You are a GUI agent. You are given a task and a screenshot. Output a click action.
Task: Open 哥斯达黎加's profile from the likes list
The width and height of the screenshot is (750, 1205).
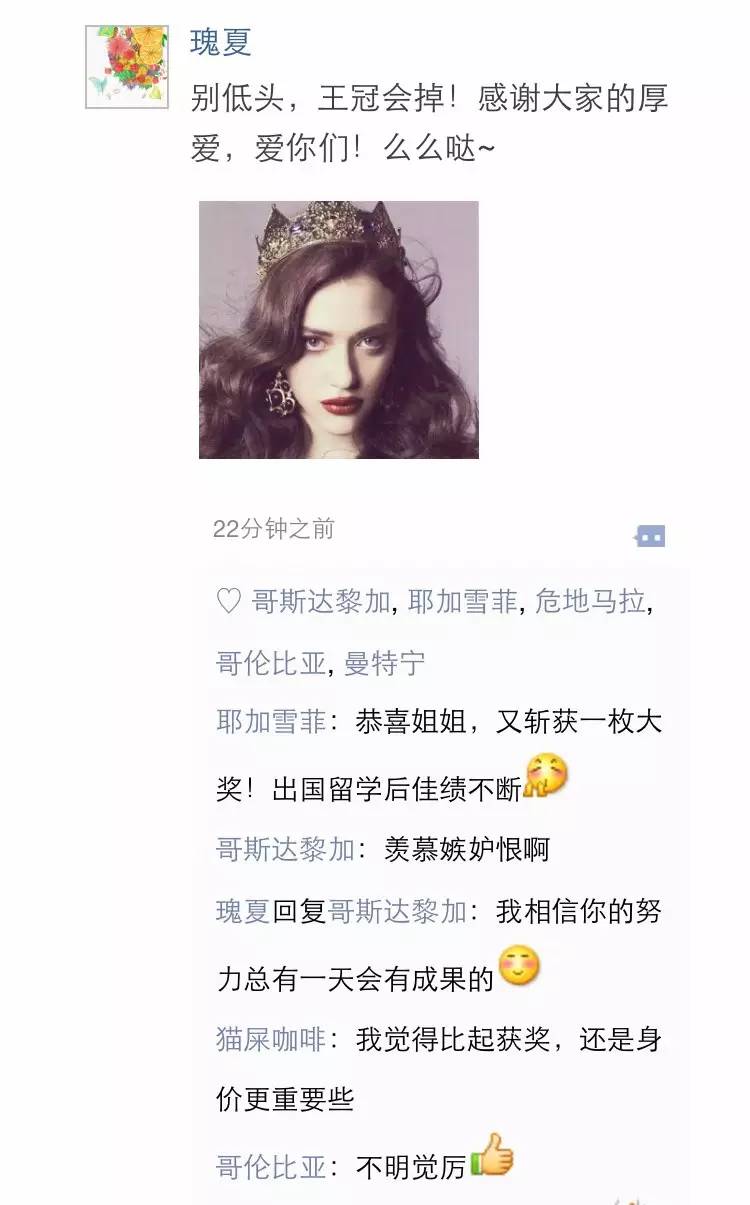[x=321, y=602]
